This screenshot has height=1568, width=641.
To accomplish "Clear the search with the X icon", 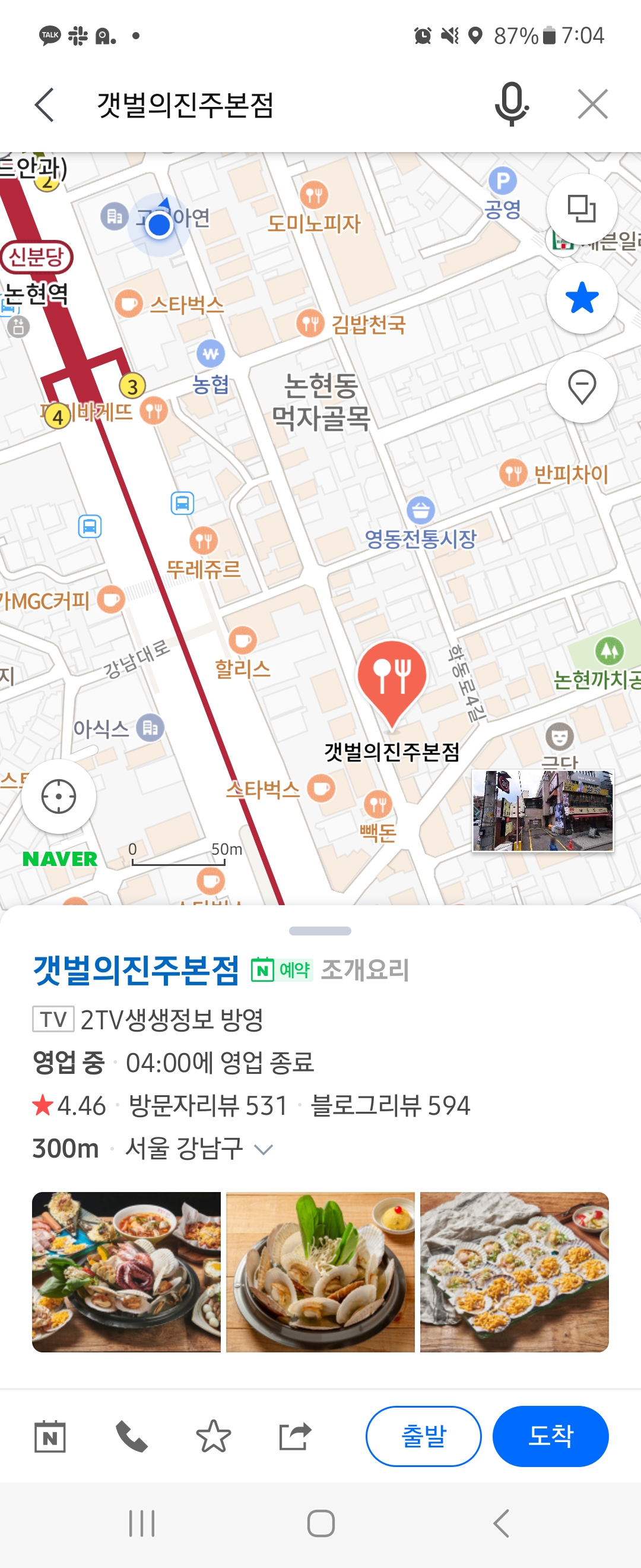I will tap(592, 104).
